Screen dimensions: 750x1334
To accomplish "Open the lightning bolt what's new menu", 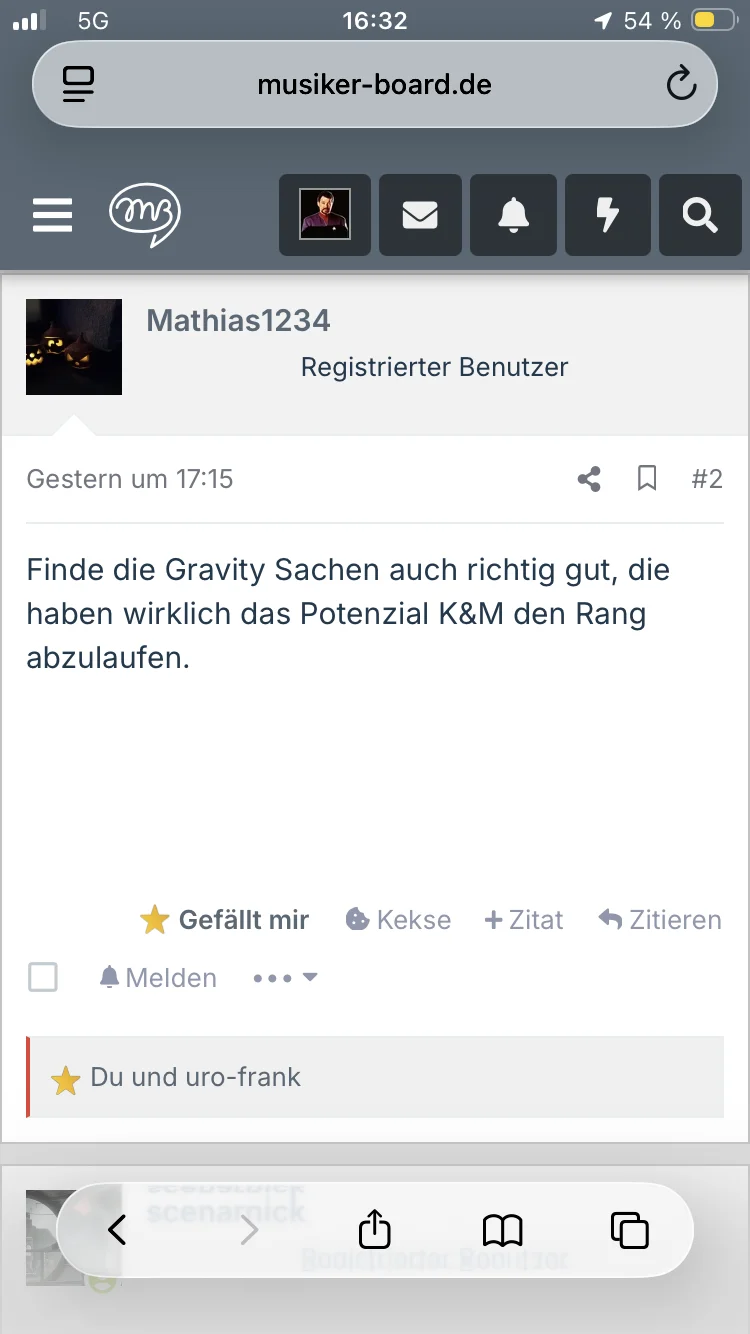I will click(607, 214).
